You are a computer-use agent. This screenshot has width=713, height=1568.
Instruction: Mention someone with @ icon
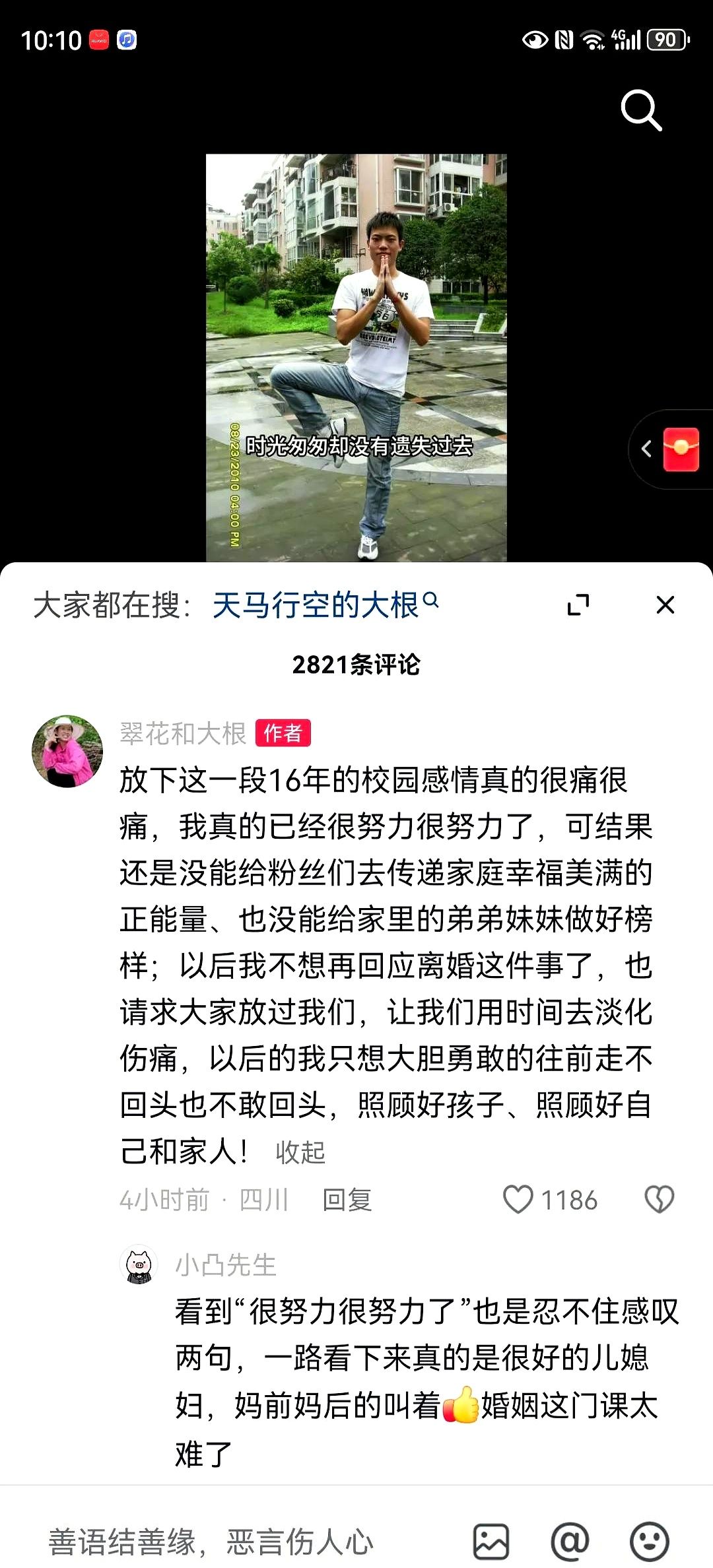pos(570,1542)
